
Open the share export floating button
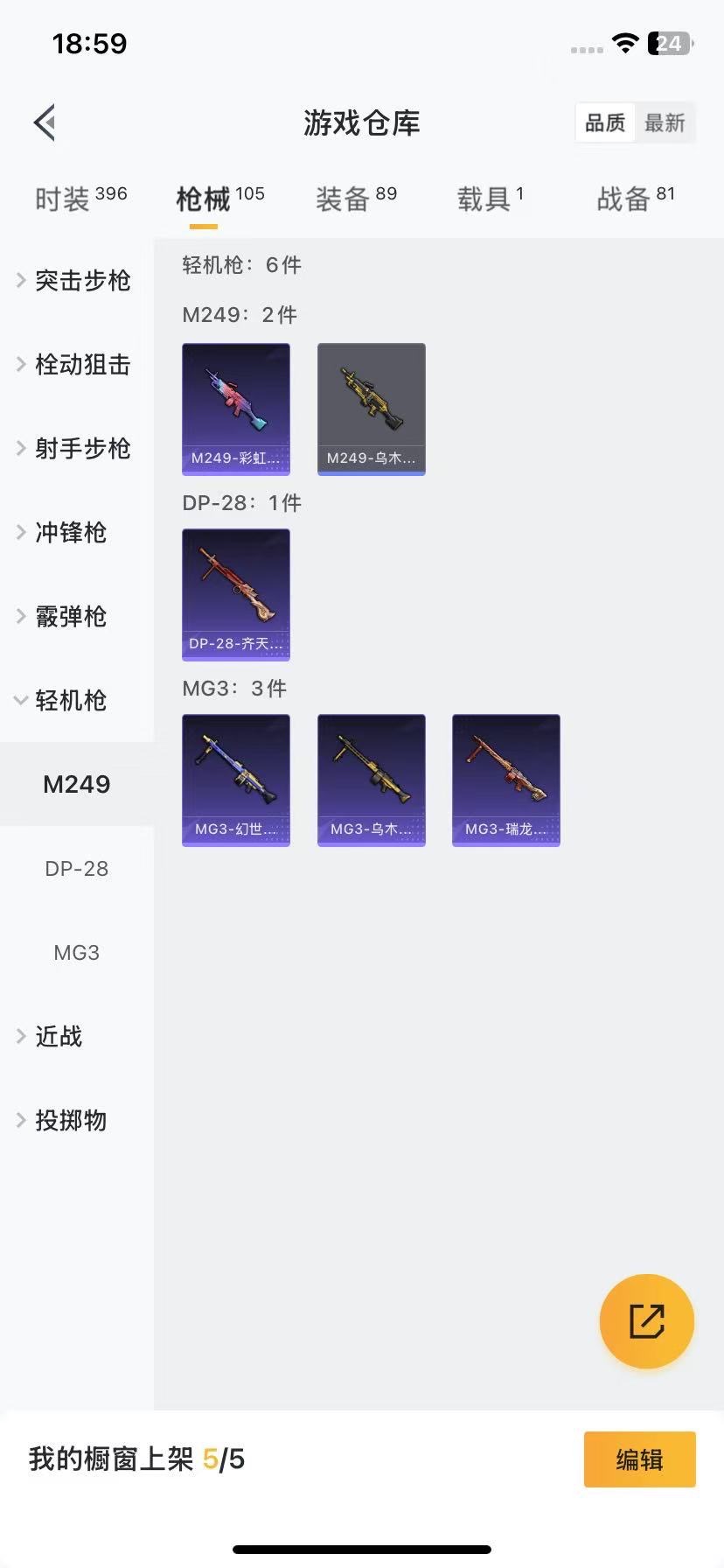click(x=646, y=1321)
